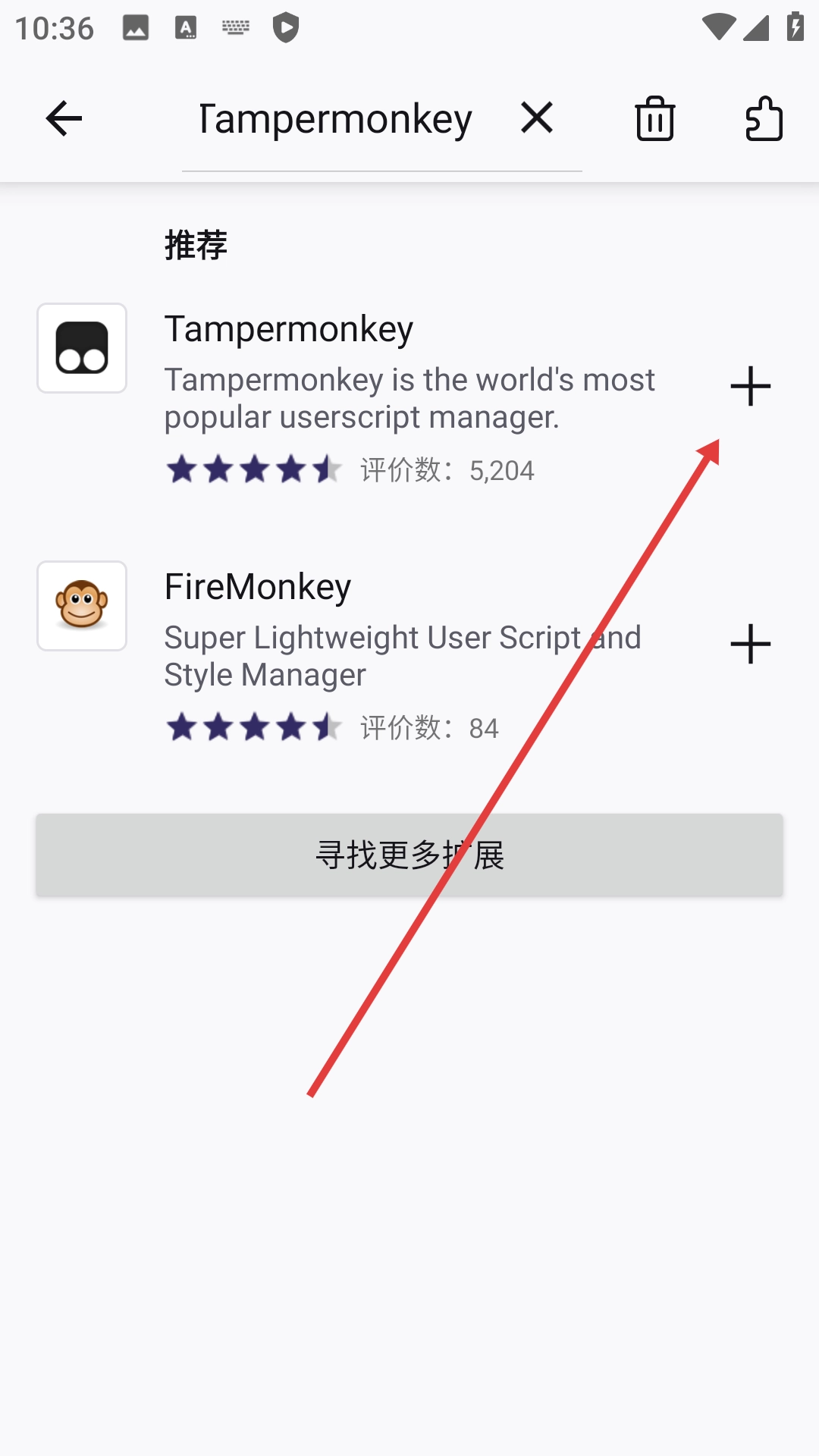This screenshot has height=1456, width=819.
Task: Add the Tampermonkey extension
Action: coord(750,387)
